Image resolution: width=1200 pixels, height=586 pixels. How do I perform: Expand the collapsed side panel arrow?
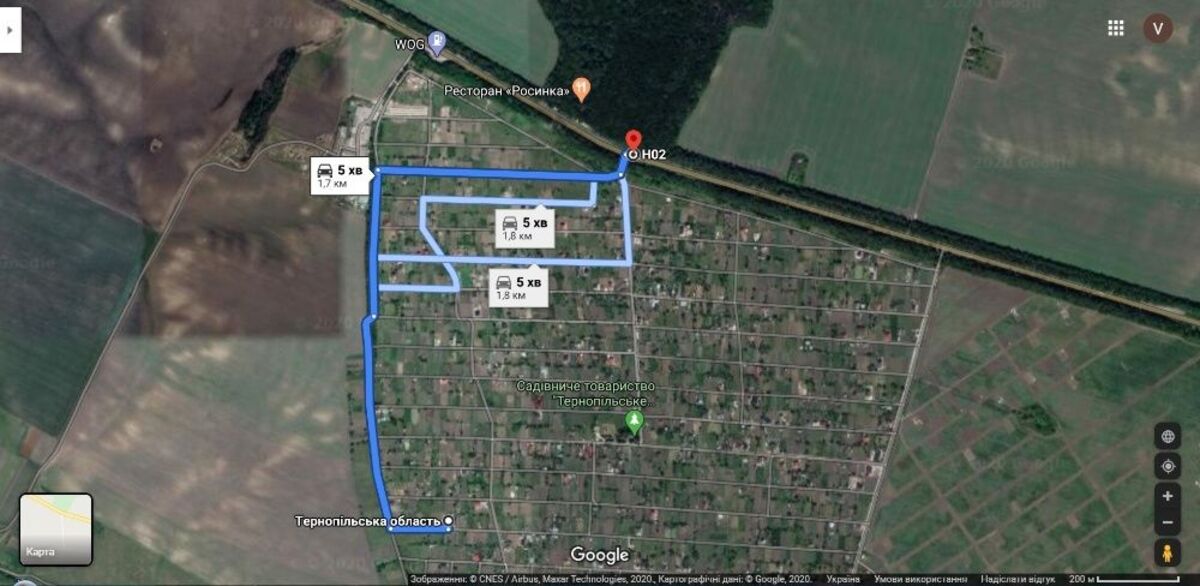[x=9, y=29]
